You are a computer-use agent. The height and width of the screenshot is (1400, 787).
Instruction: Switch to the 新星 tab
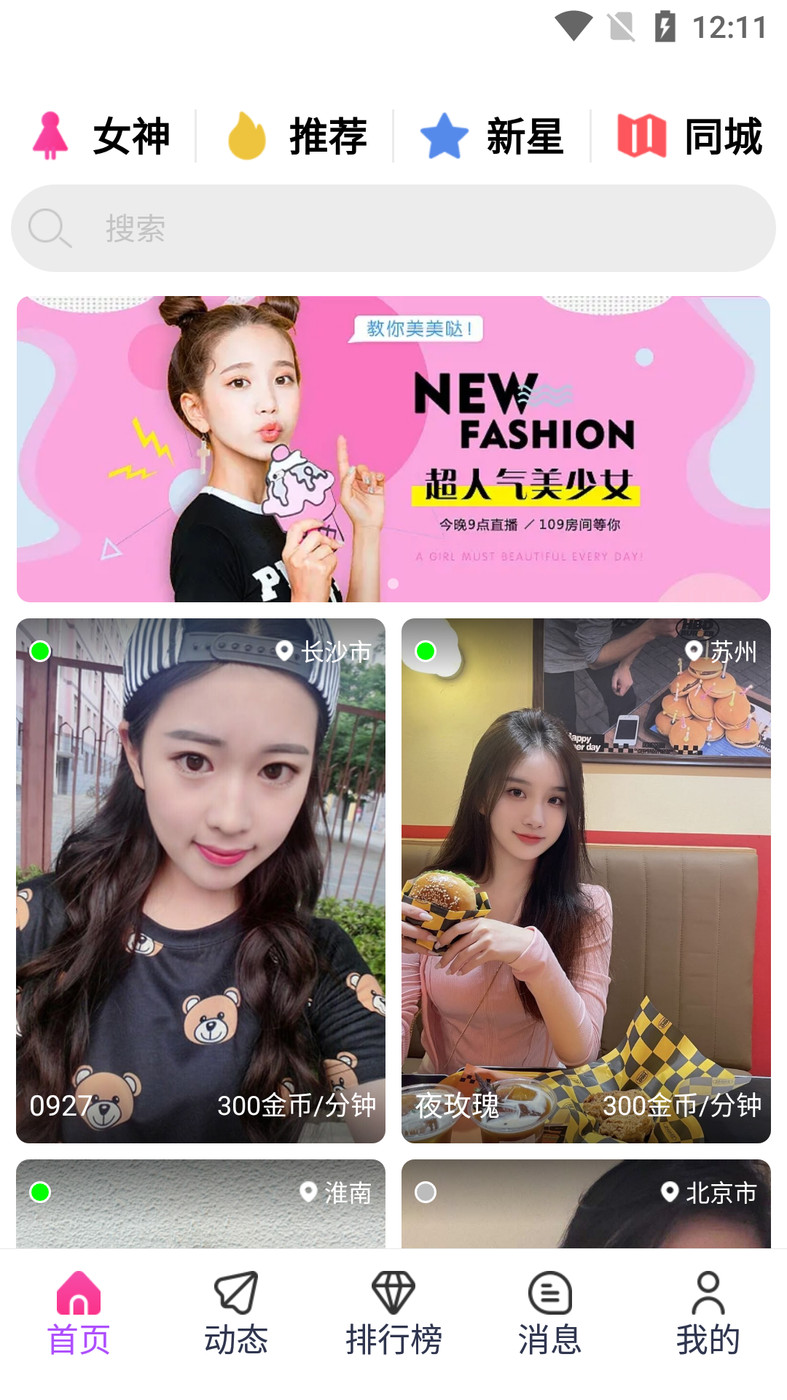pos(492,136)
